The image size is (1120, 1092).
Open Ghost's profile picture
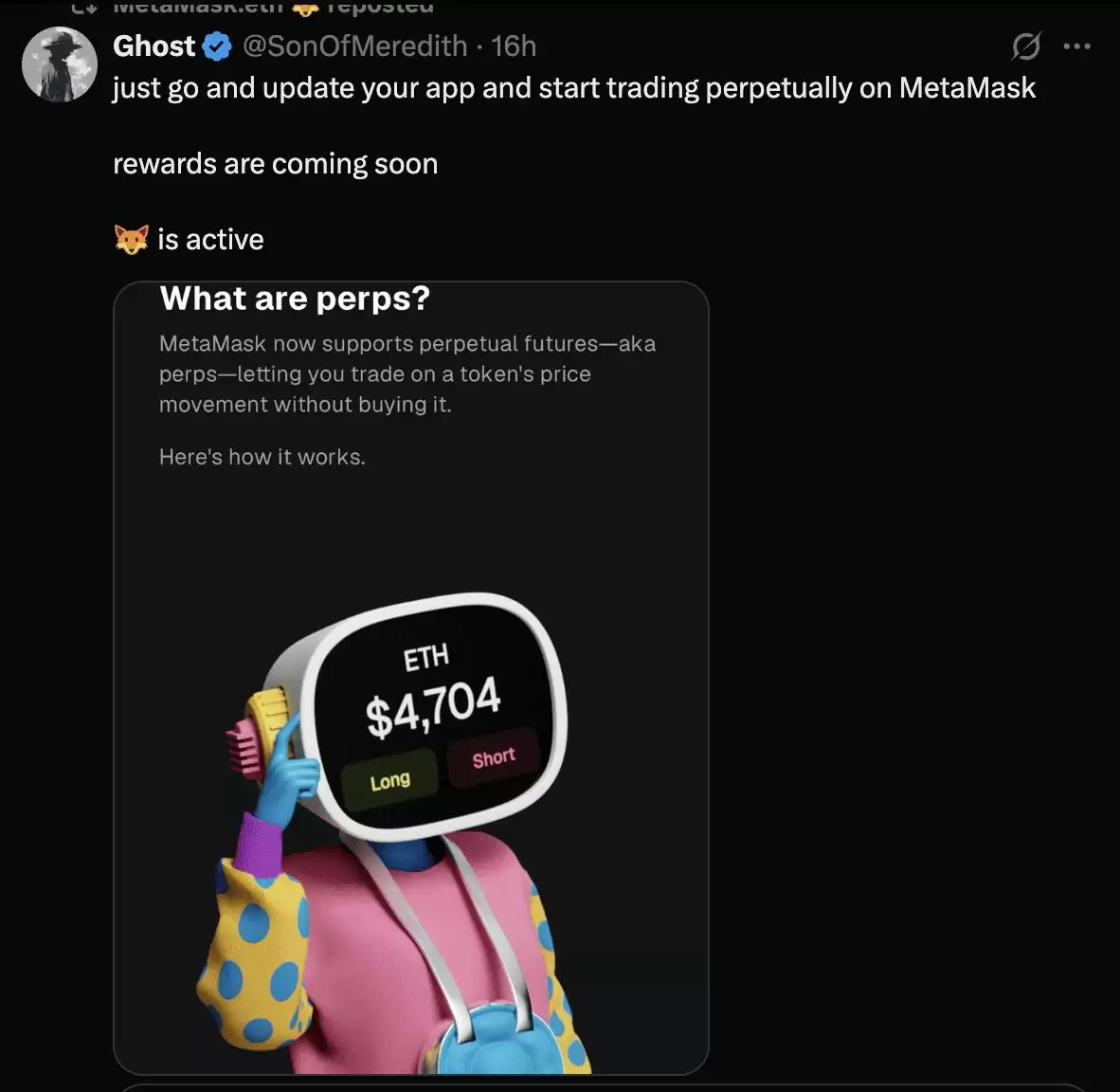pos(60,64)
